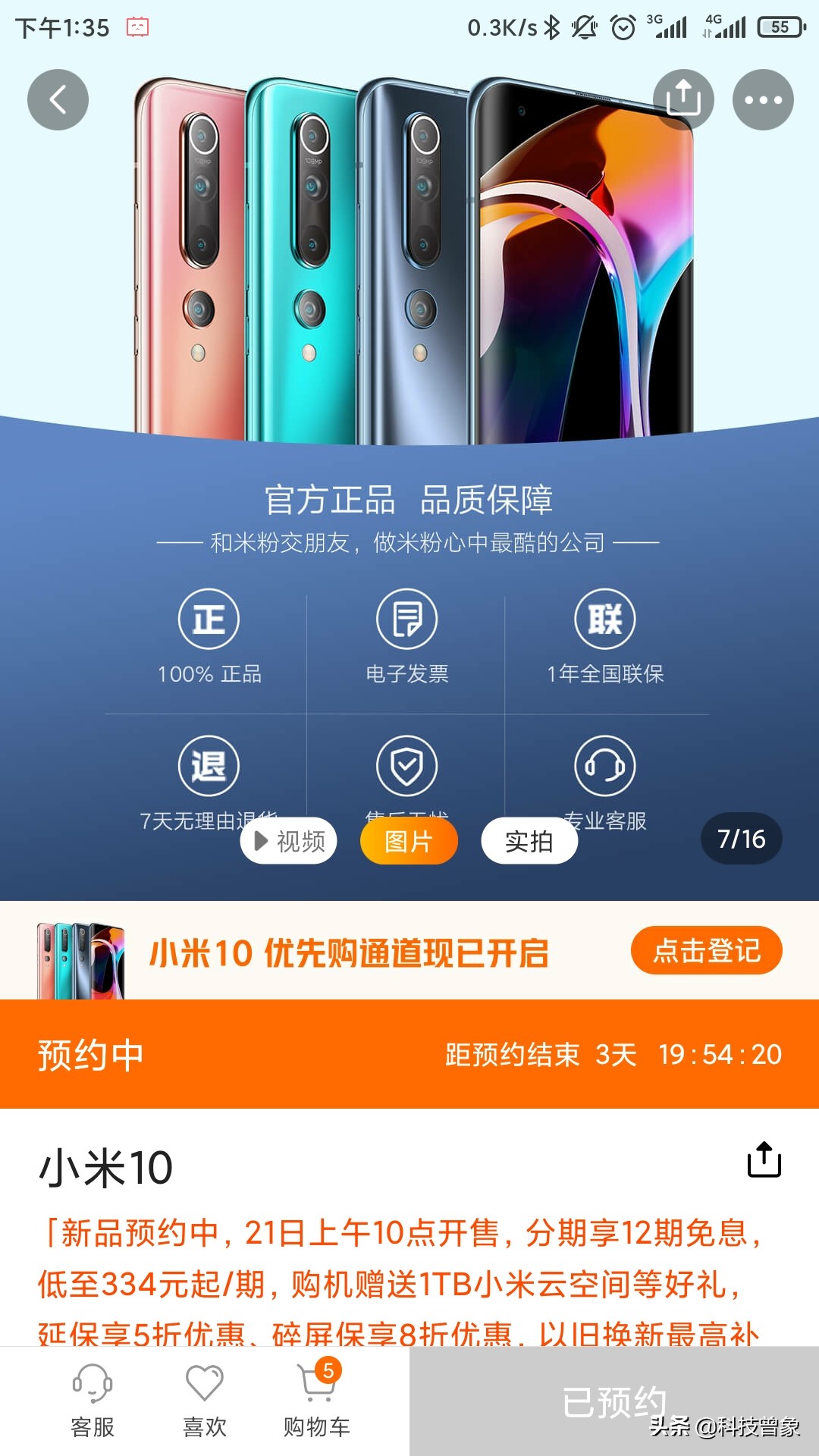Tap the phone thumbnail in the 优先购 banner
The height and width of the screenshot is (1456, 819).
click(78, 950)
